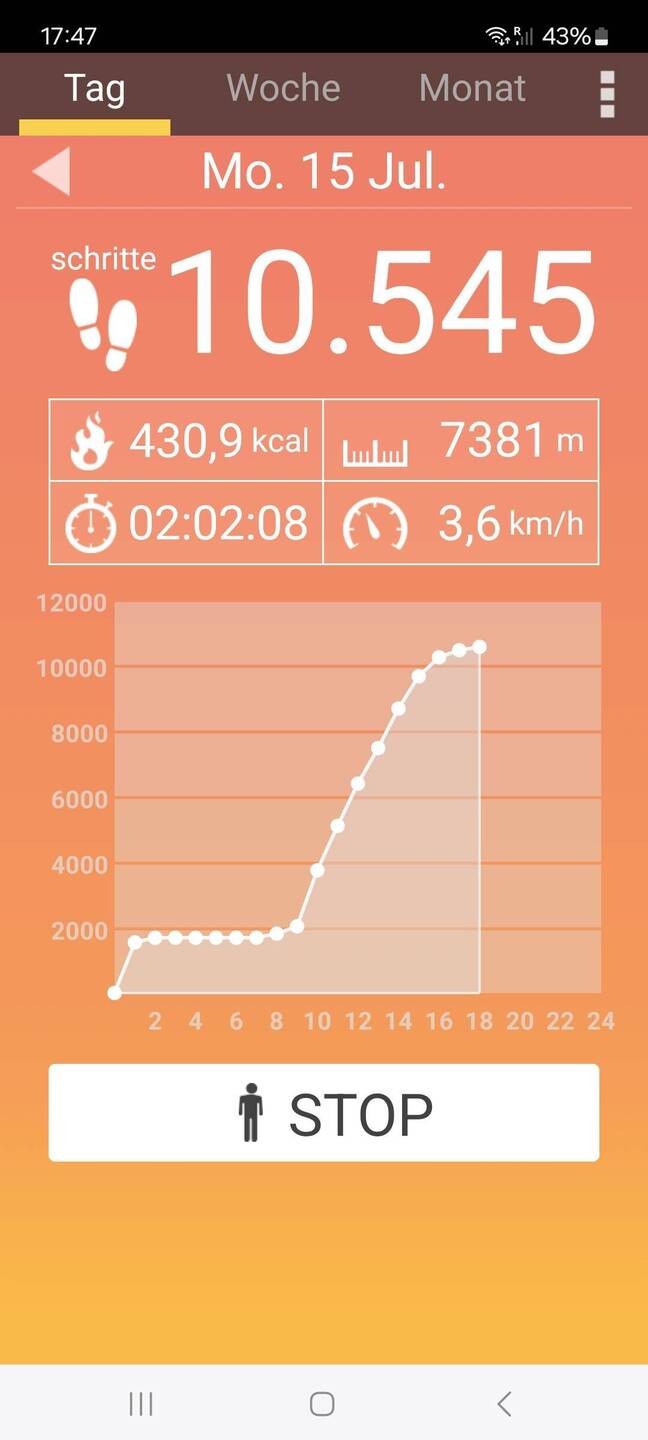Switch to the Woche tab
This screenshot has height=1440, width=648.
283,89
